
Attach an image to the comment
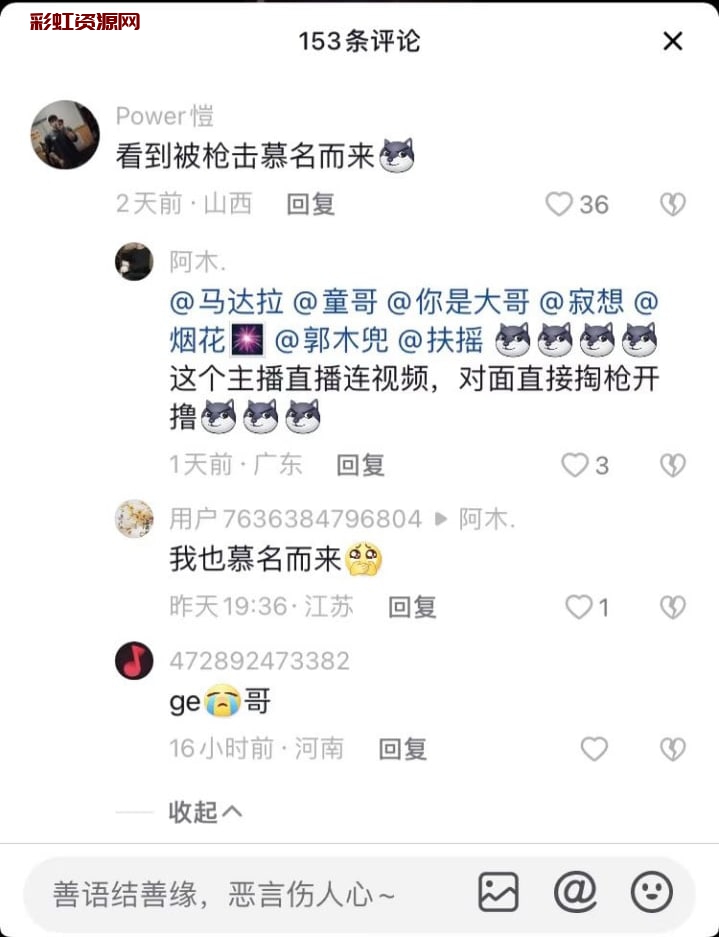(x=498, y=892)
